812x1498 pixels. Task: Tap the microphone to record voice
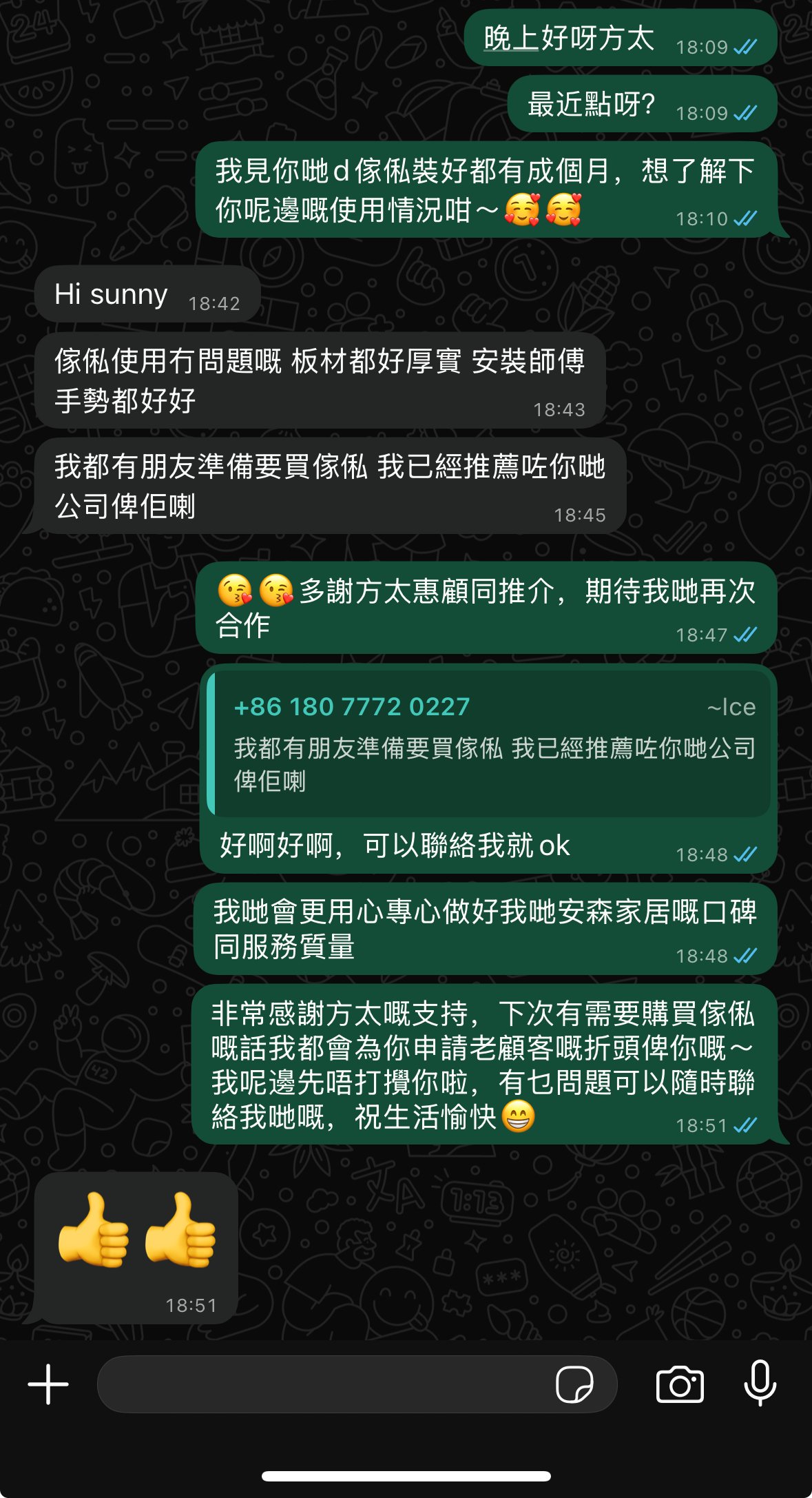tap(760, 1383)
